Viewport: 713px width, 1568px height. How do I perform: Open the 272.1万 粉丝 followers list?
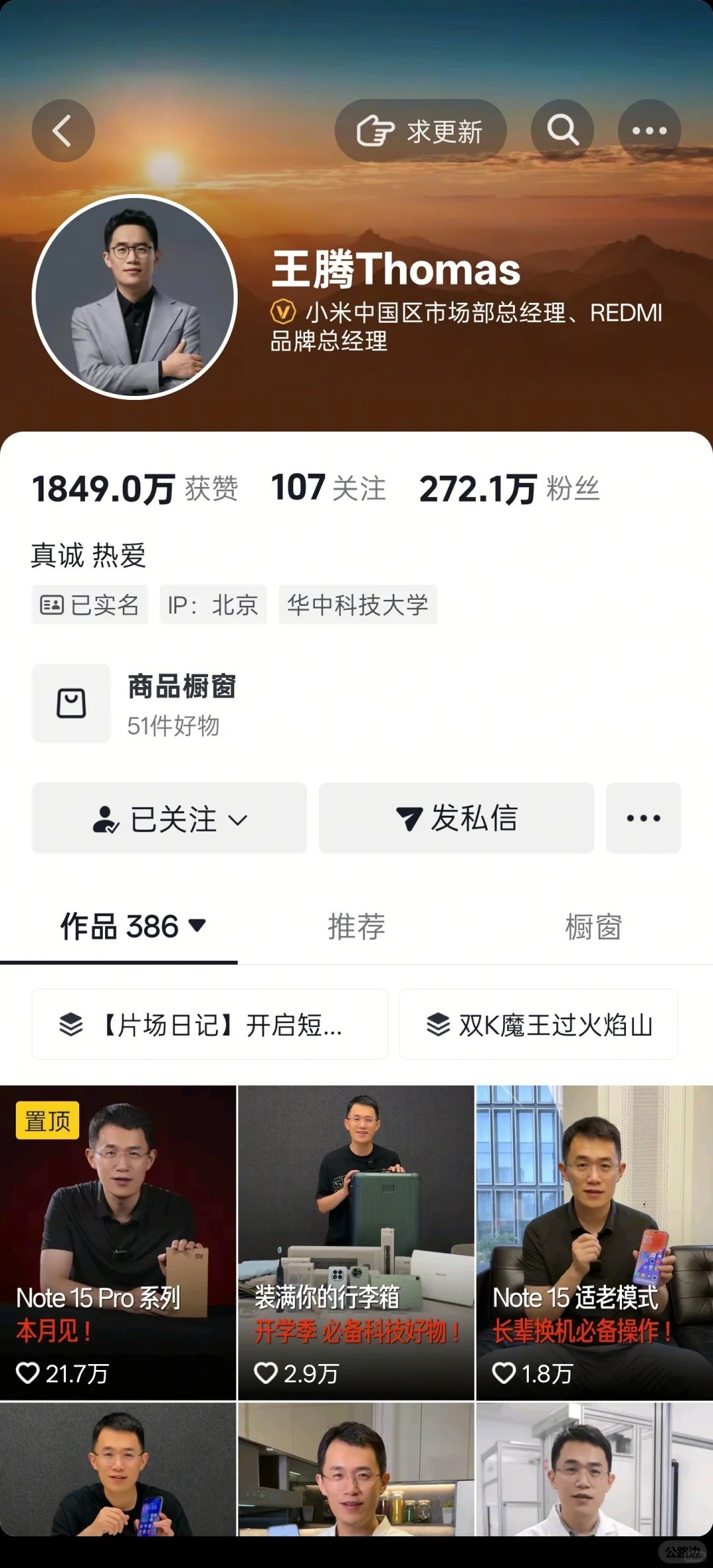coord(509,489)
